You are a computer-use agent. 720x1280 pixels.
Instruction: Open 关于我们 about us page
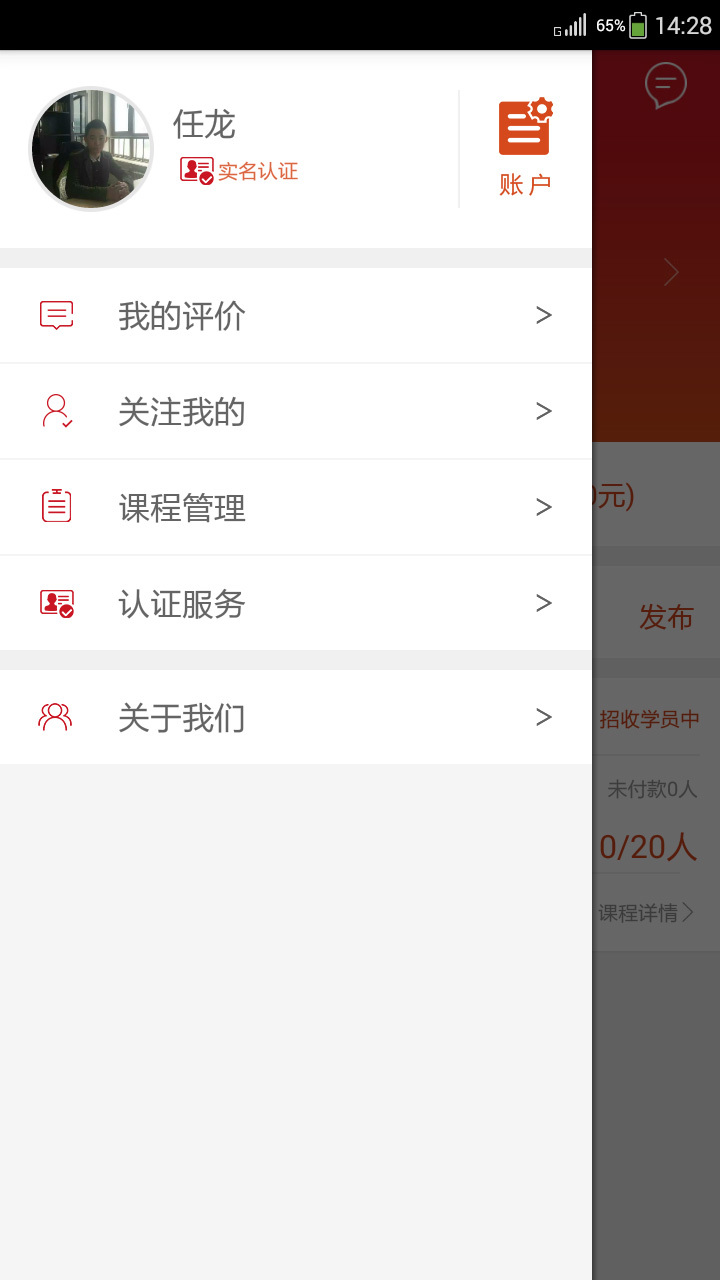(x=295, y=718)
